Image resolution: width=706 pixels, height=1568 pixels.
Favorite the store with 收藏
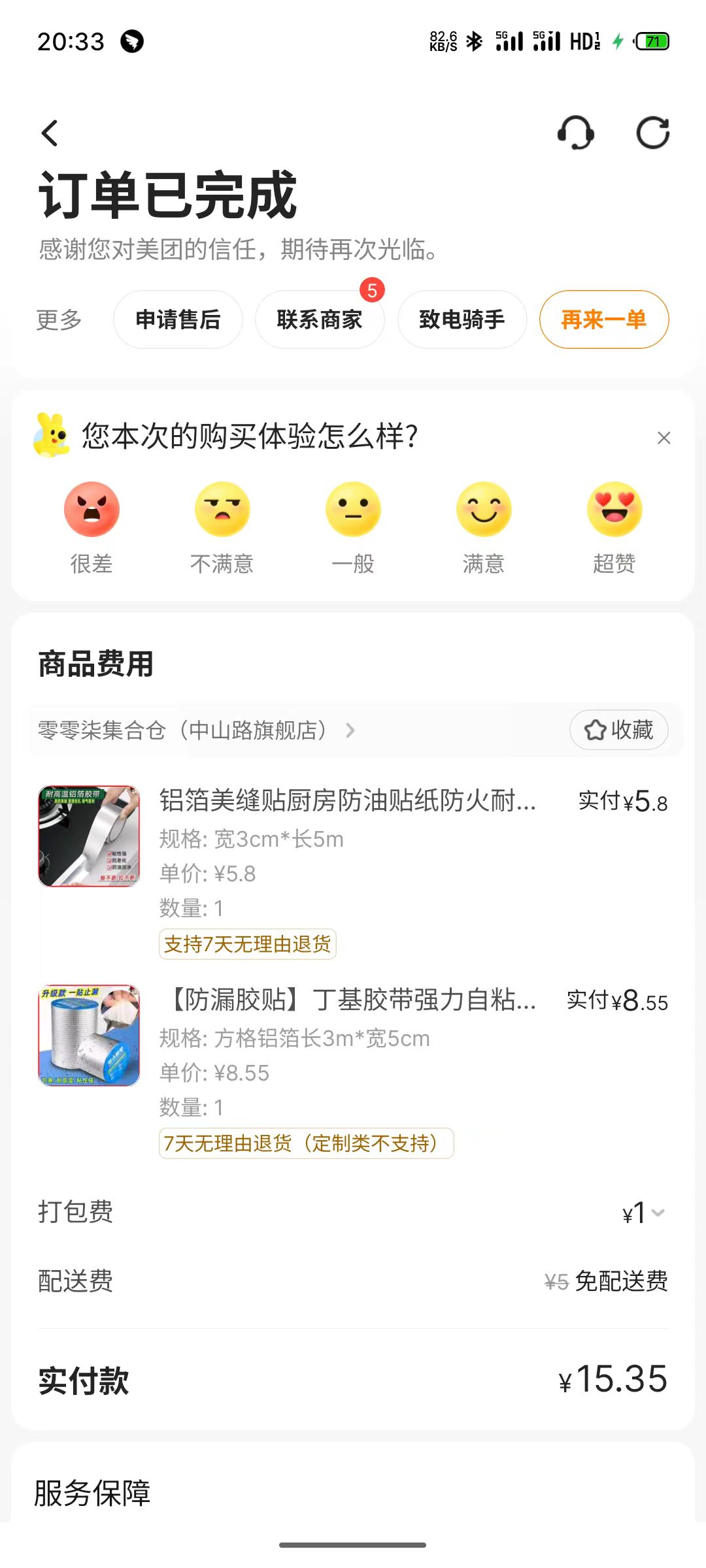coord(618,730)
